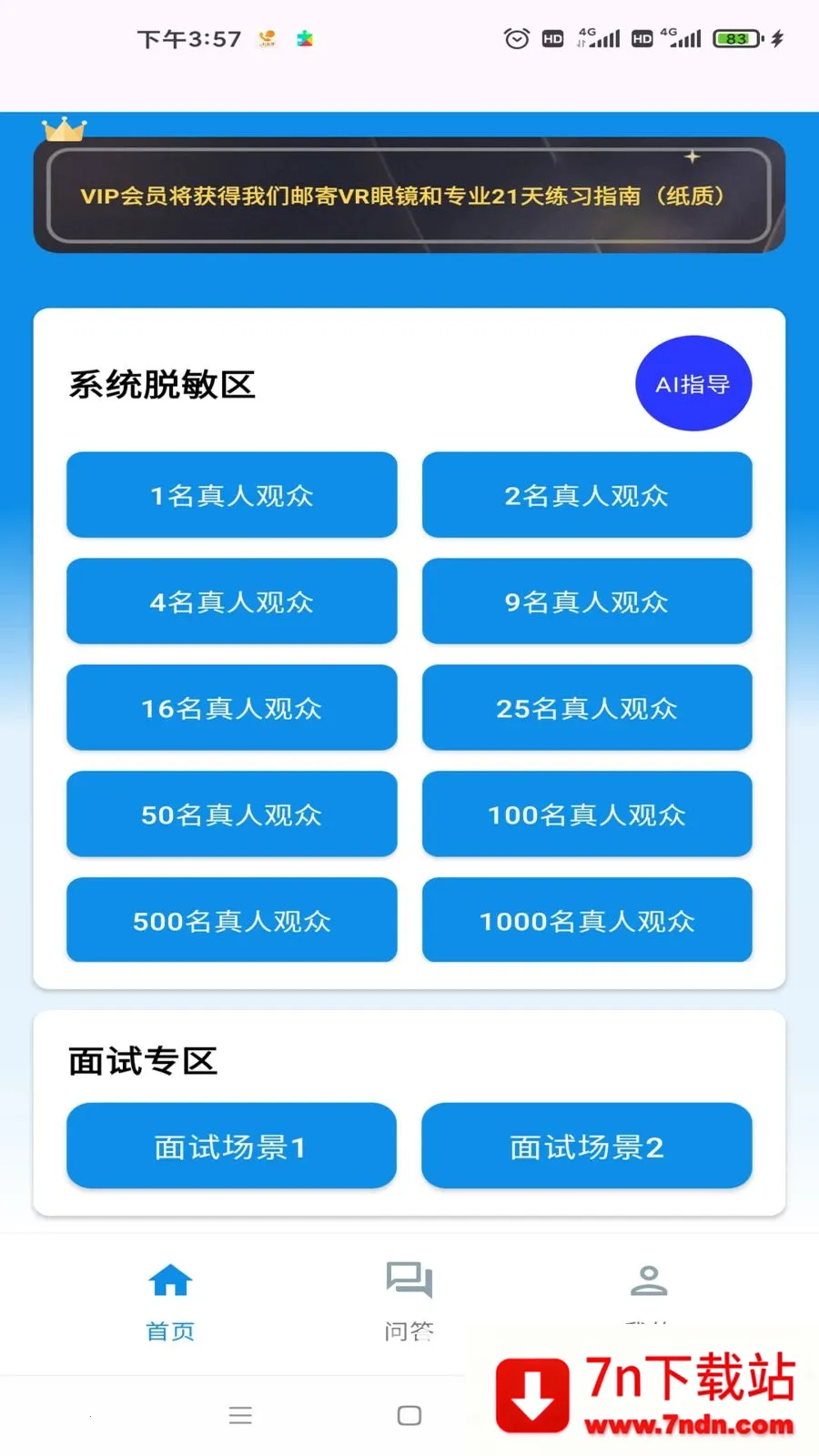
Task: Select 面试场景2 interview scenario
Action: (586, 1146)
